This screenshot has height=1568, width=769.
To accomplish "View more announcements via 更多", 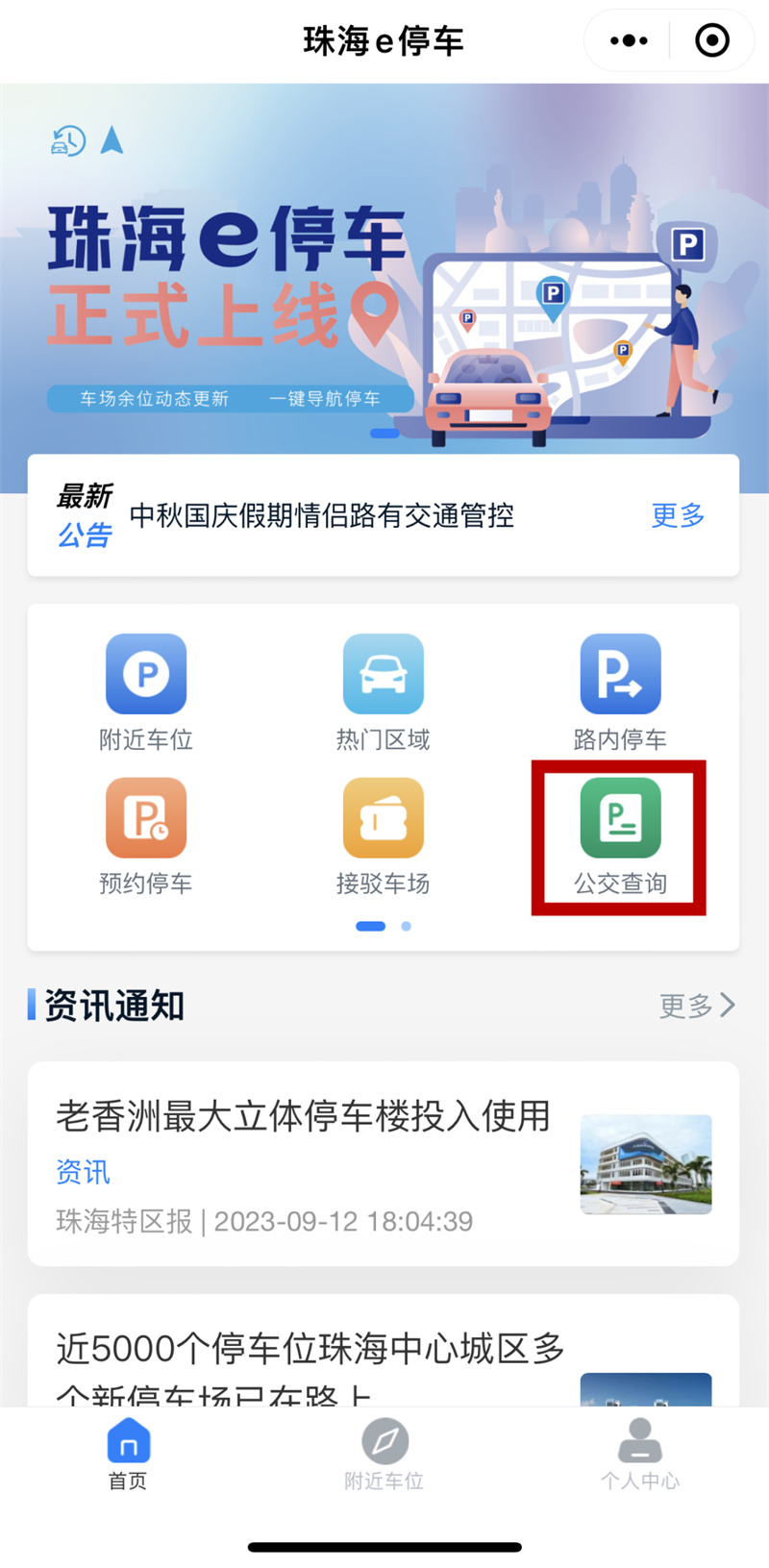I will pyautogui.click(x=678, y=516).
